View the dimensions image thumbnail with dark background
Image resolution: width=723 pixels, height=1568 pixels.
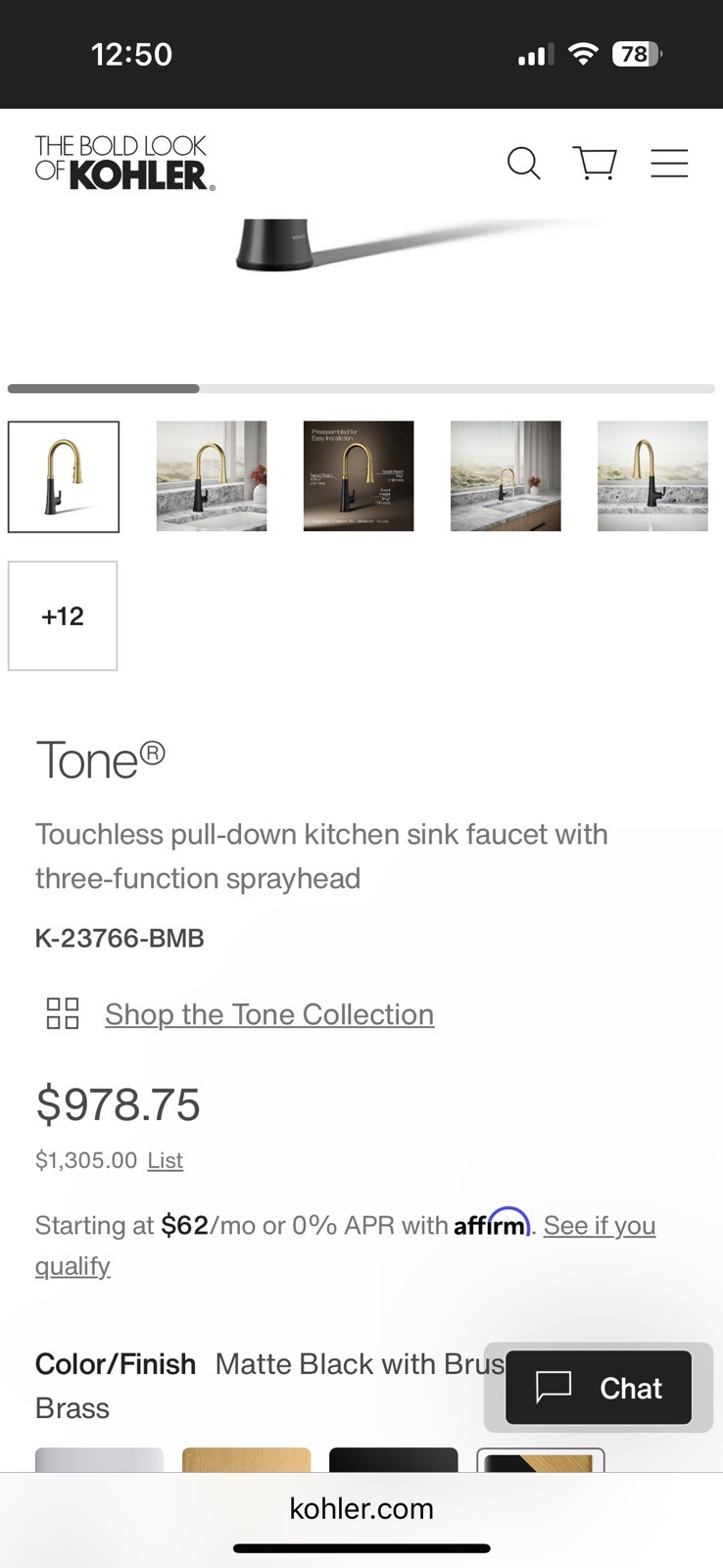click(359, 476)
